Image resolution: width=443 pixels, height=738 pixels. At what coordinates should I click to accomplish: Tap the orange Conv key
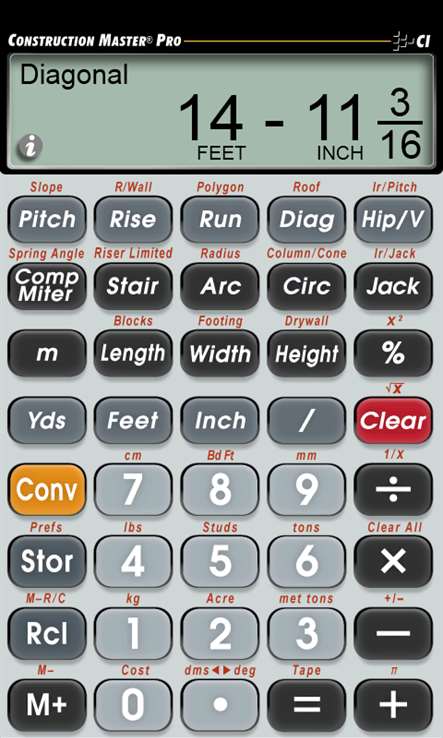tap(47, 490)
